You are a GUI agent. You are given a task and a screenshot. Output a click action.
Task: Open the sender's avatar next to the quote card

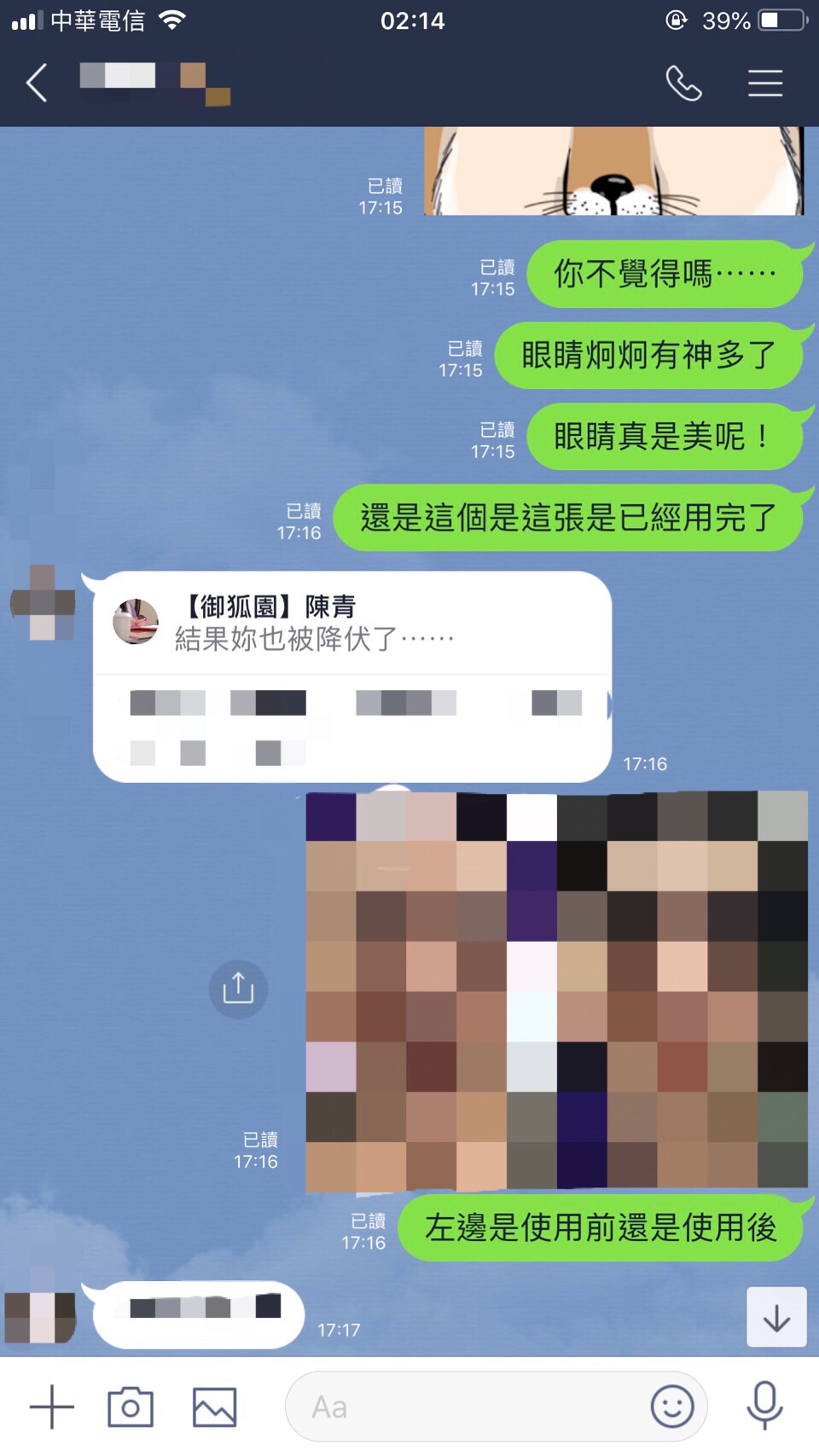43,602
